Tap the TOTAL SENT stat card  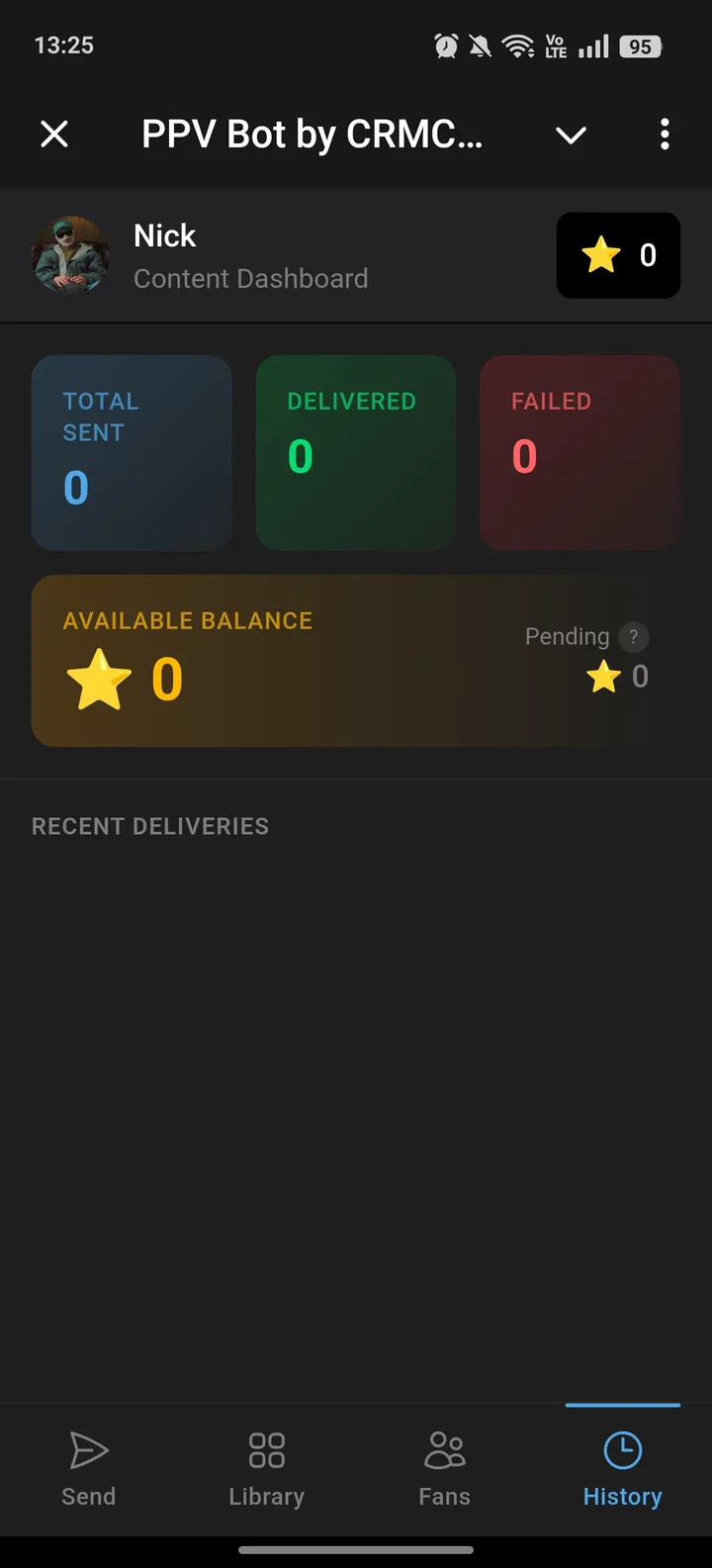[132, 452]
